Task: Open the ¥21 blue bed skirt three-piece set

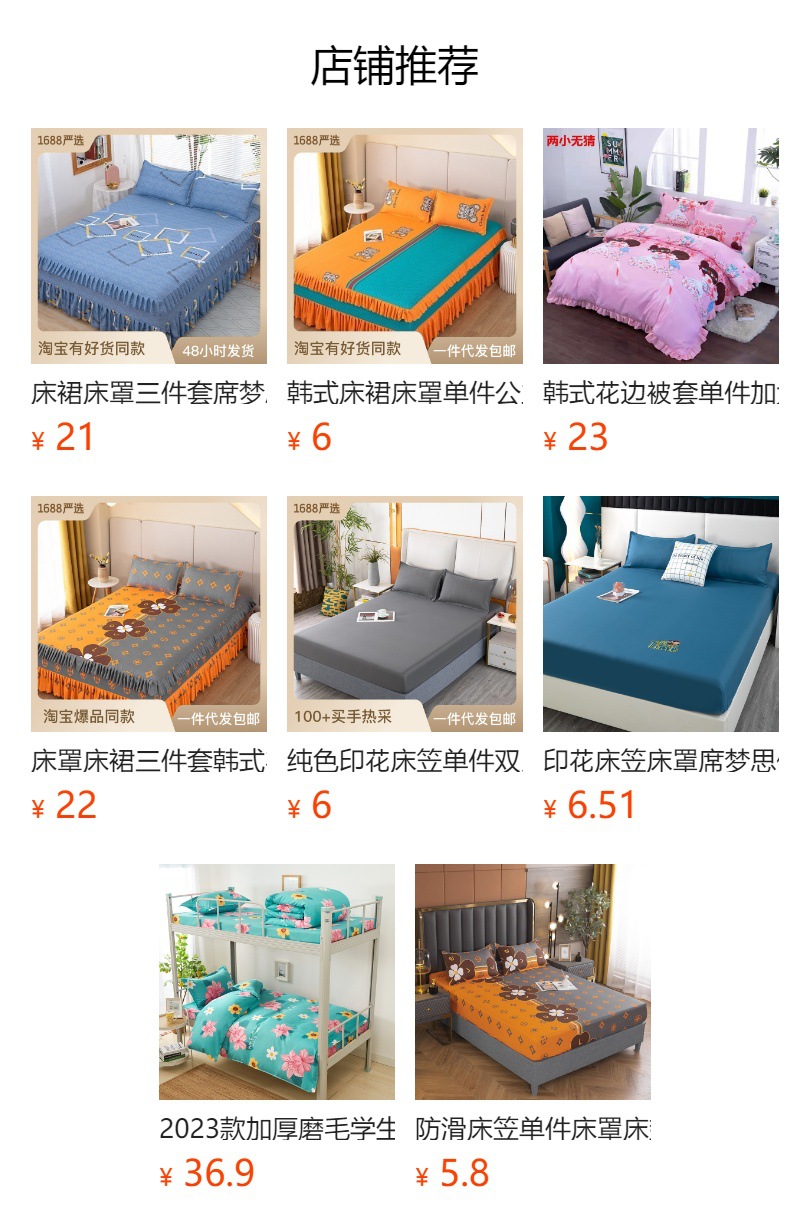Action: (149, 246)
